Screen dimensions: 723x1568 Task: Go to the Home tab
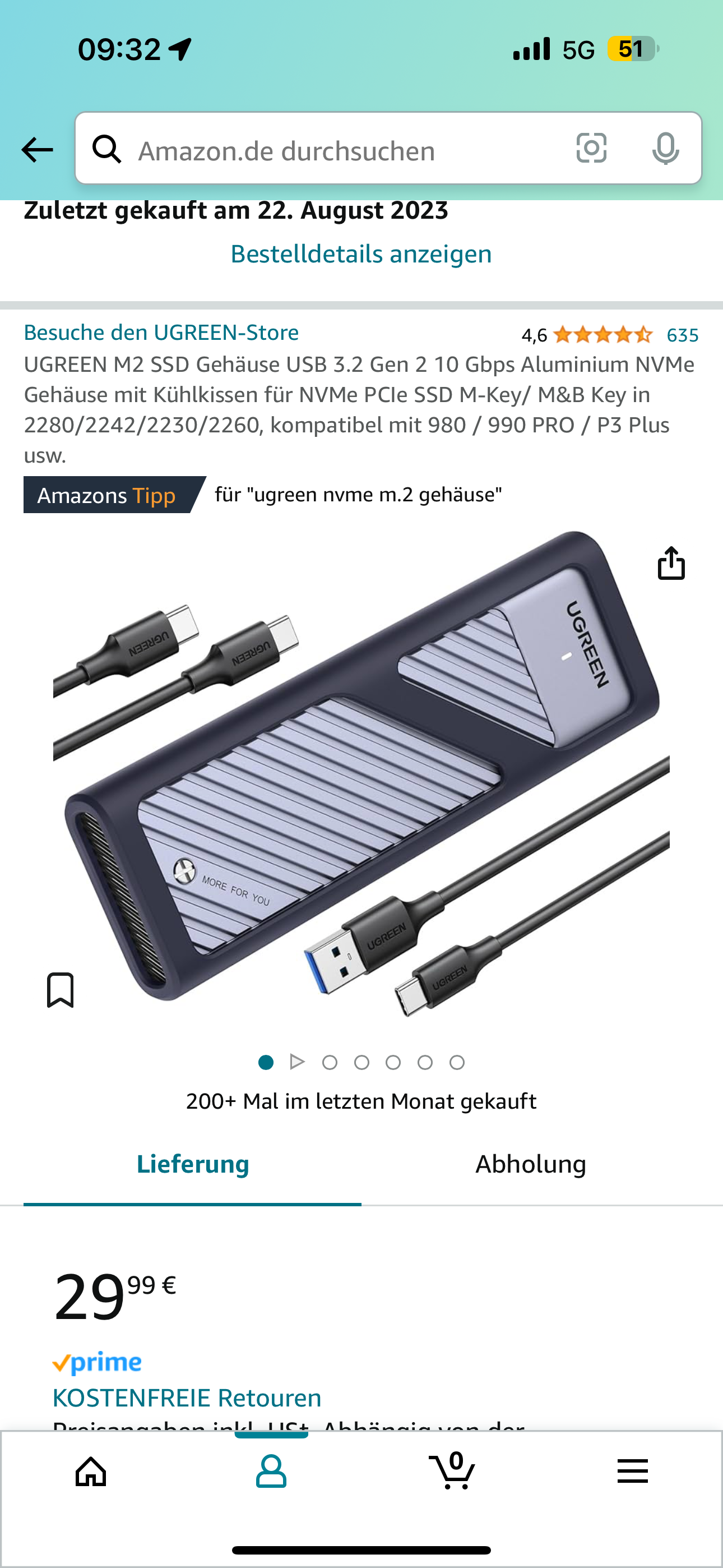pos(91,1472)
